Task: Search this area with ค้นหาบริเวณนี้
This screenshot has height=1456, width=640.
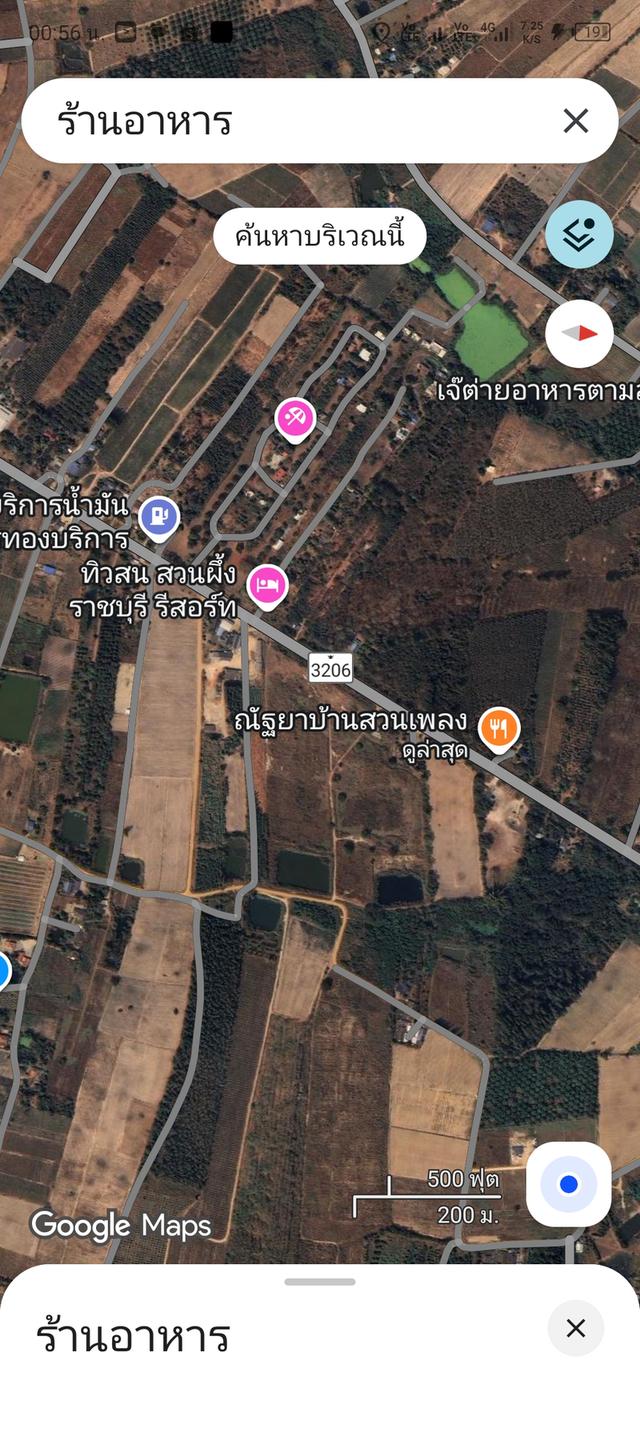Action: coord(320,237)
